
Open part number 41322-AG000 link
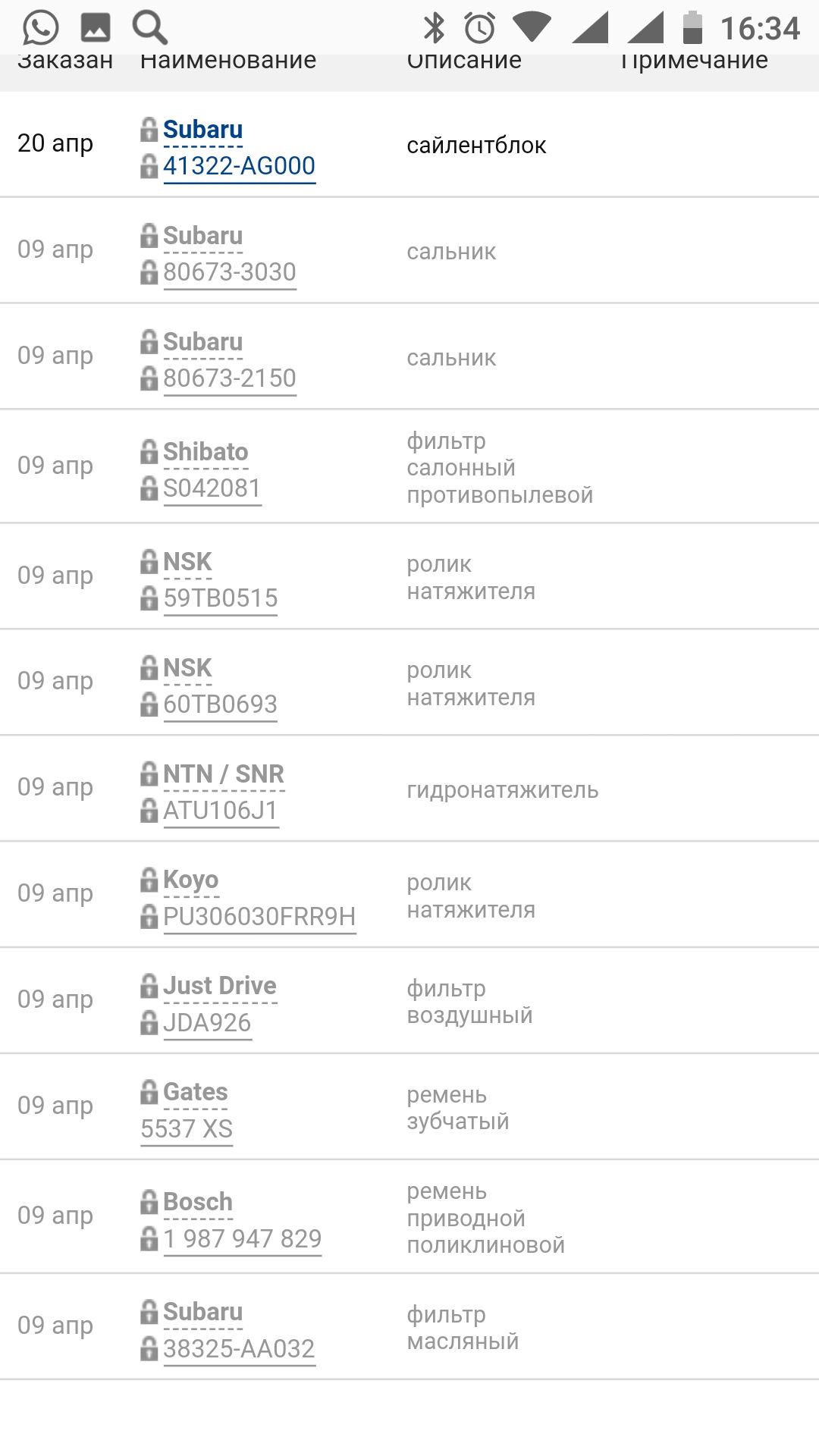point(239,165)
